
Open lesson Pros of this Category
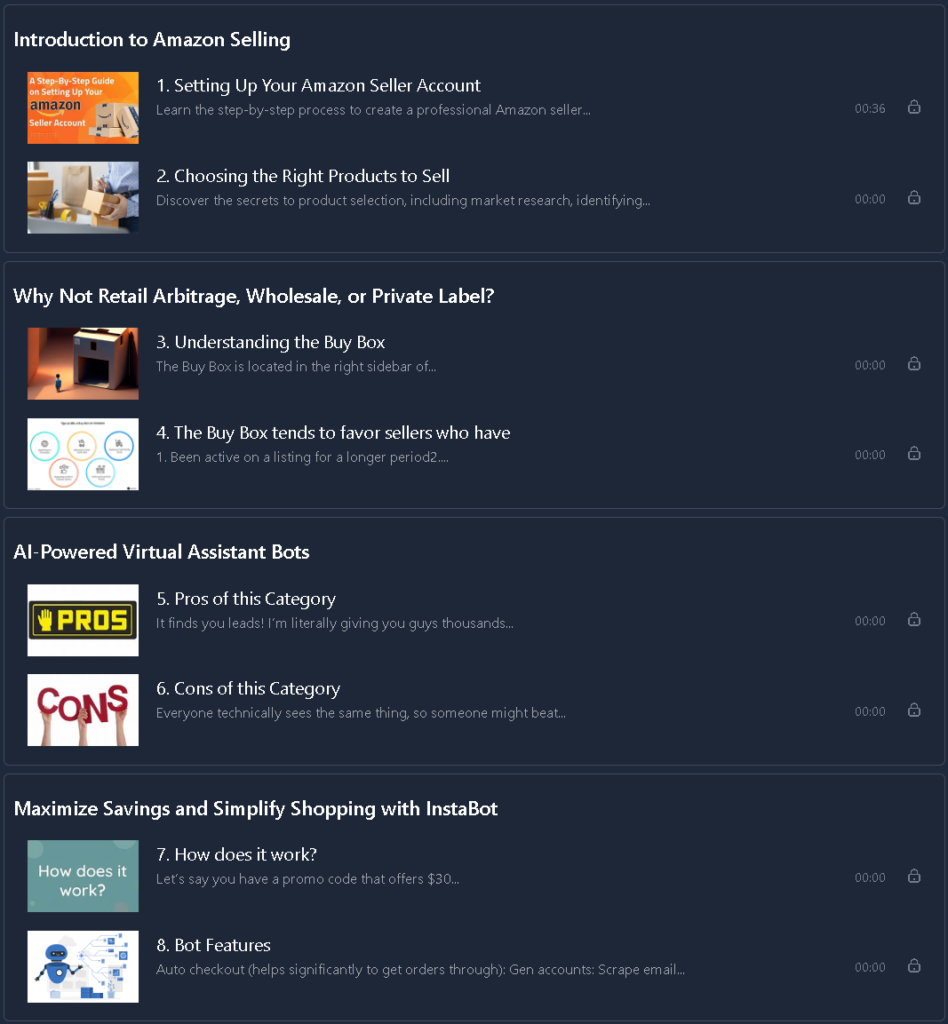(x=255, y=599)
